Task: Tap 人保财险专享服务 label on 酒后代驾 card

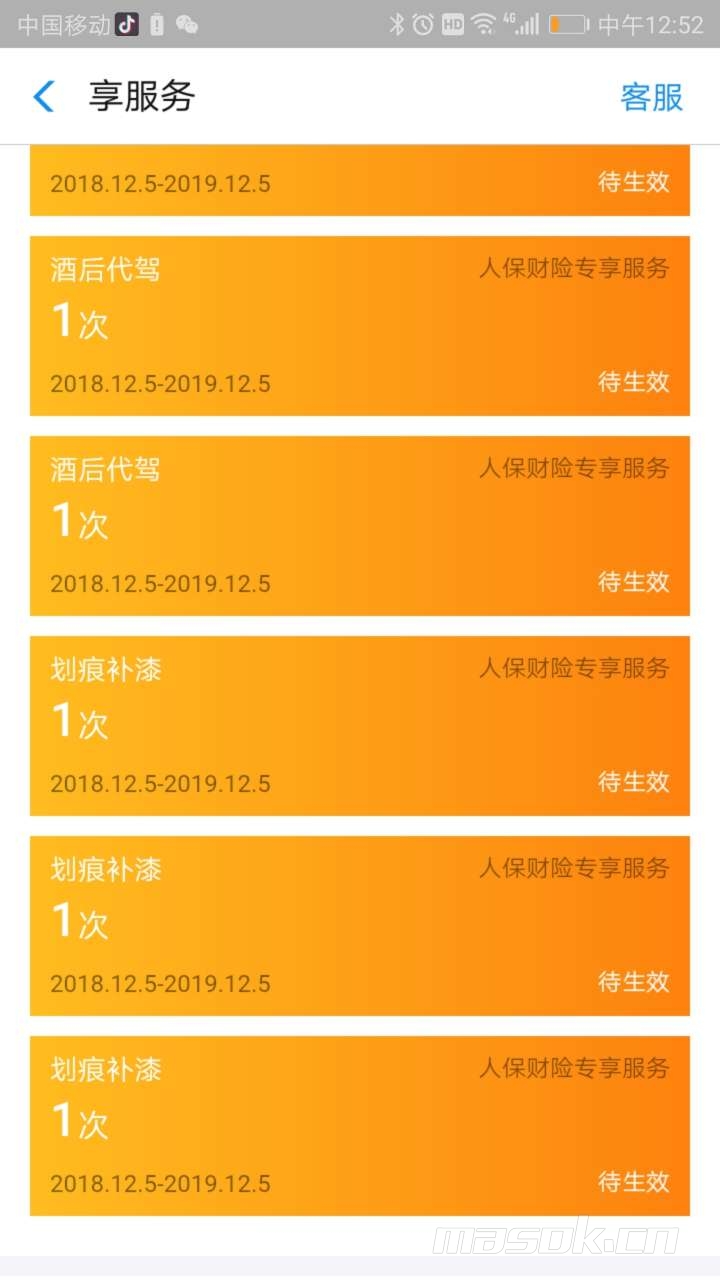Action: click(x=575, y=268)
